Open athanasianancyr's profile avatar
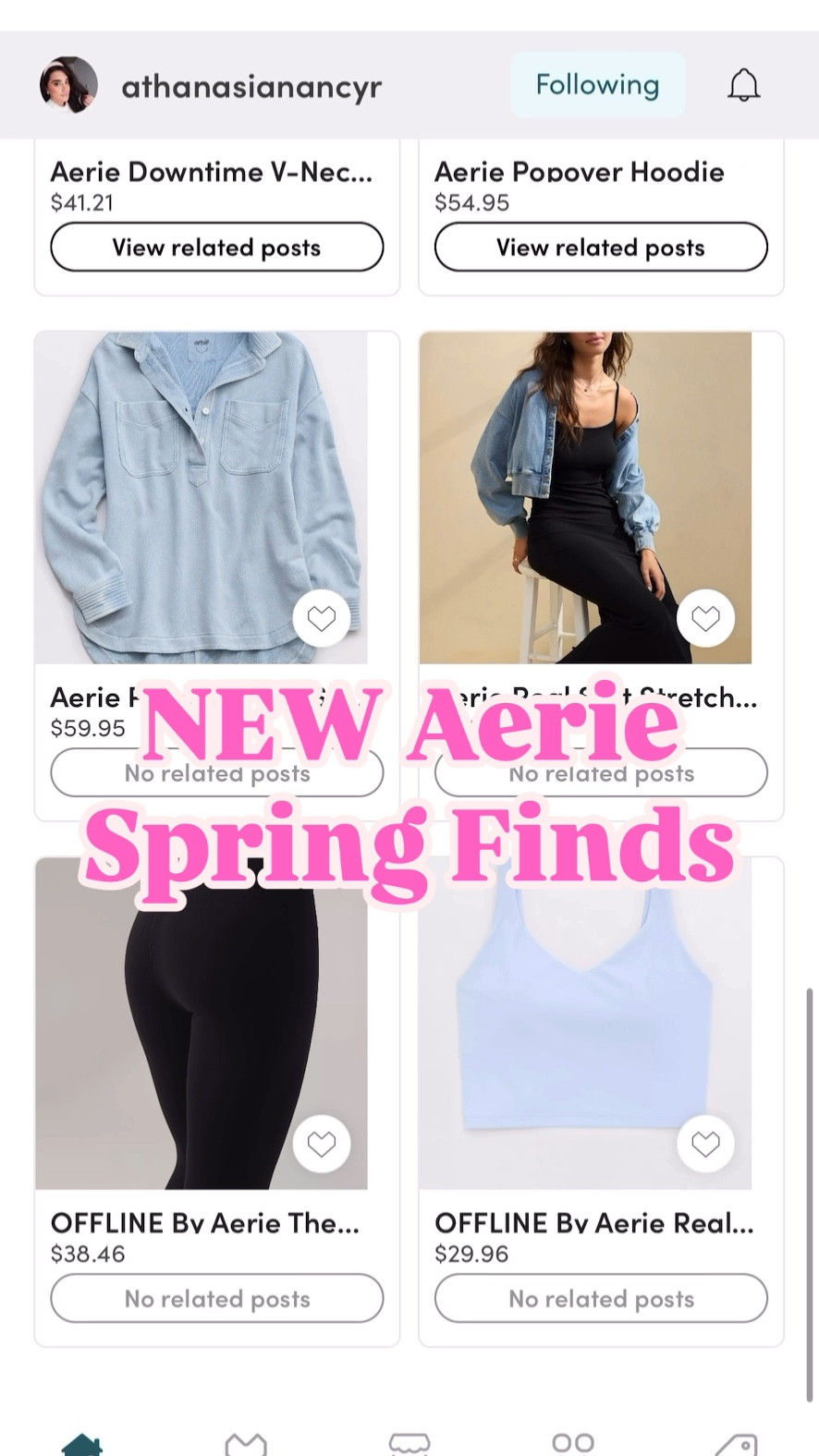This screenshot has height=1456, width=819. 68,84
